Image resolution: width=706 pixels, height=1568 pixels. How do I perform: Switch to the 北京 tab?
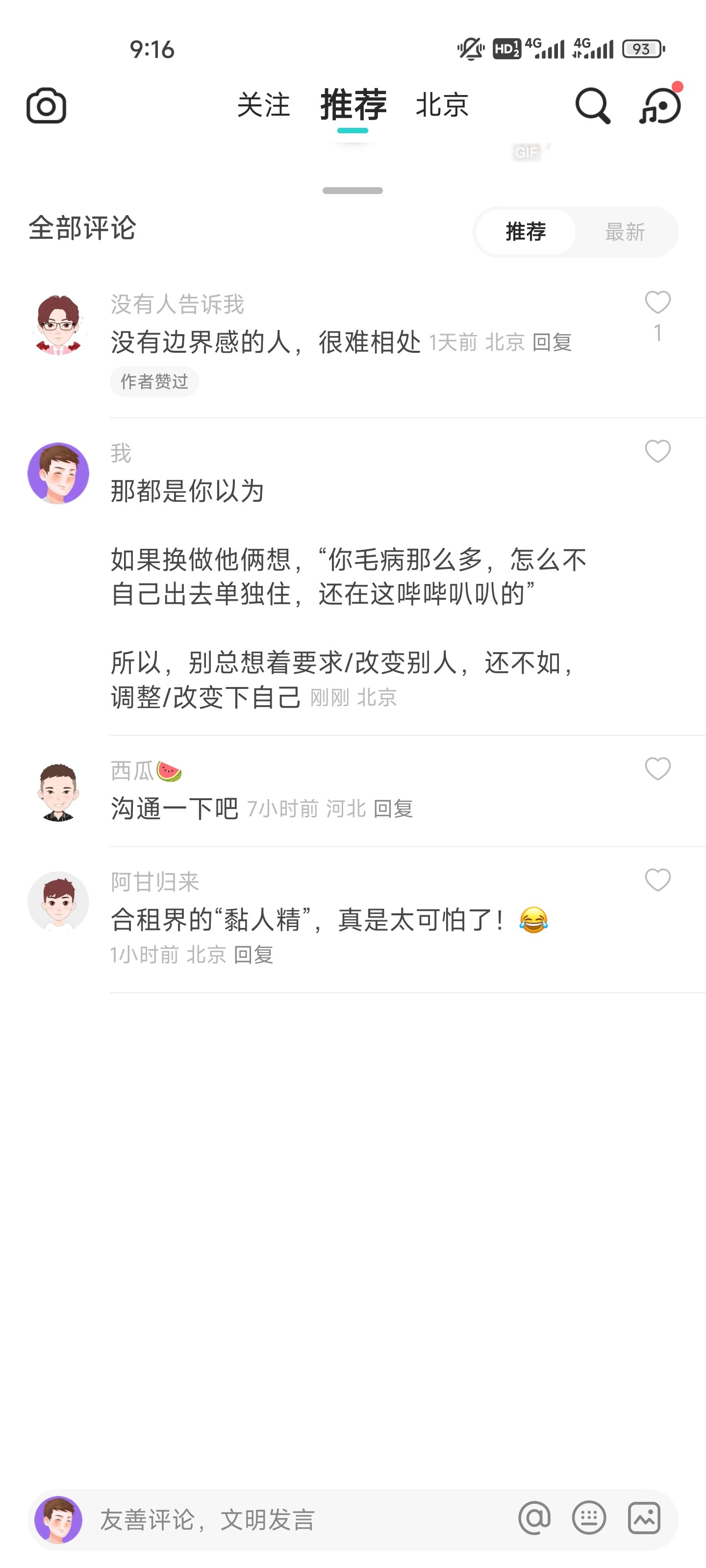(442, 105)
